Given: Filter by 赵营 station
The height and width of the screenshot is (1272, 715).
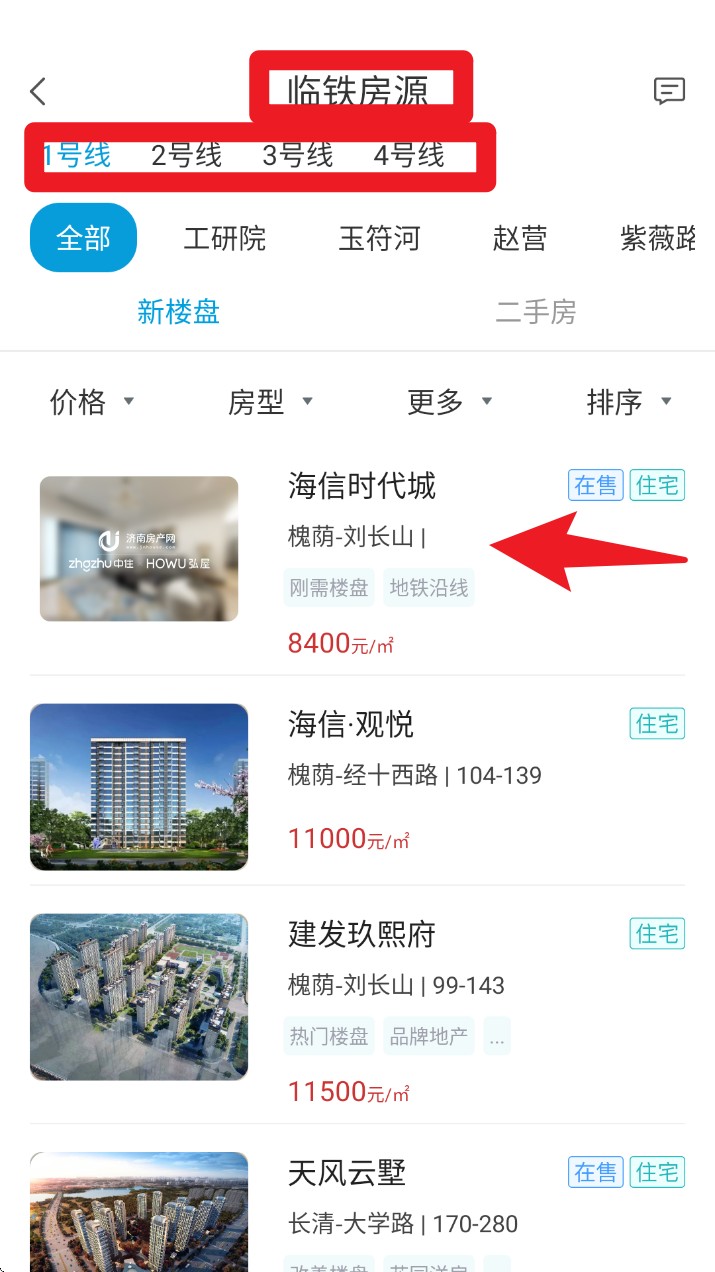Looking at the screenshot, I should 520,238.
